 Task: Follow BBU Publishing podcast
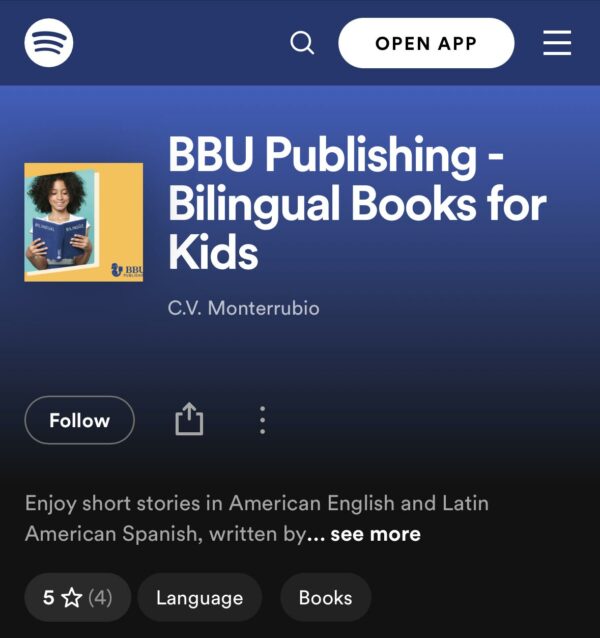point(79,420)
